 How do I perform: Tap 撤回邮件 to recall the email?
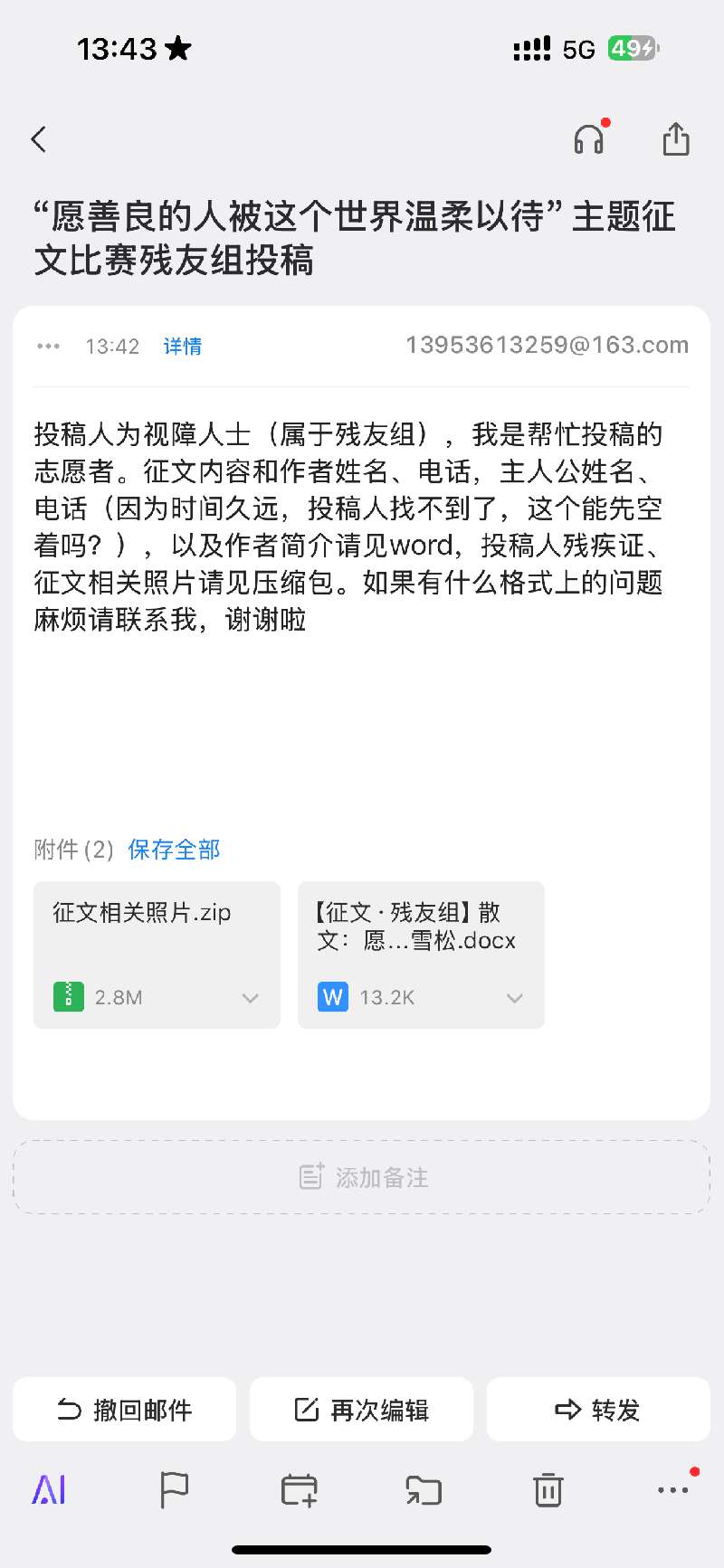click(x=125, y=1410)
